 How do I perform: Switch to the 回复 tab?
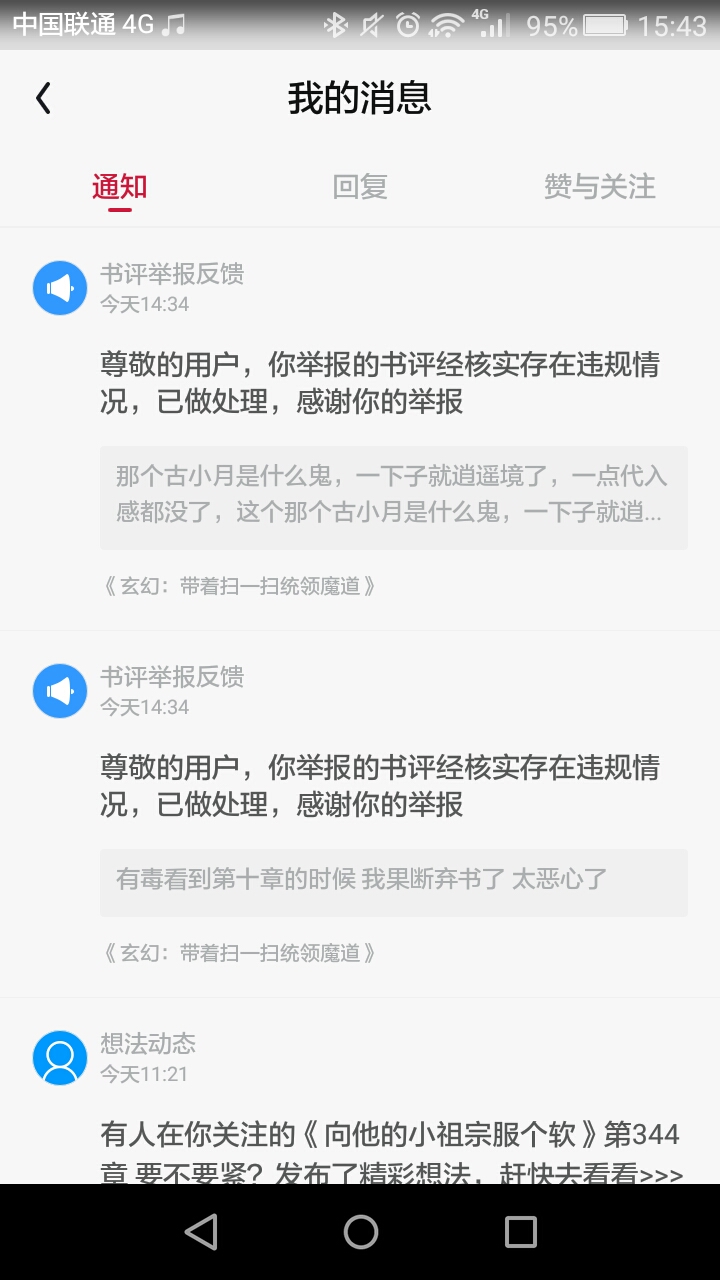coord(360,186)
